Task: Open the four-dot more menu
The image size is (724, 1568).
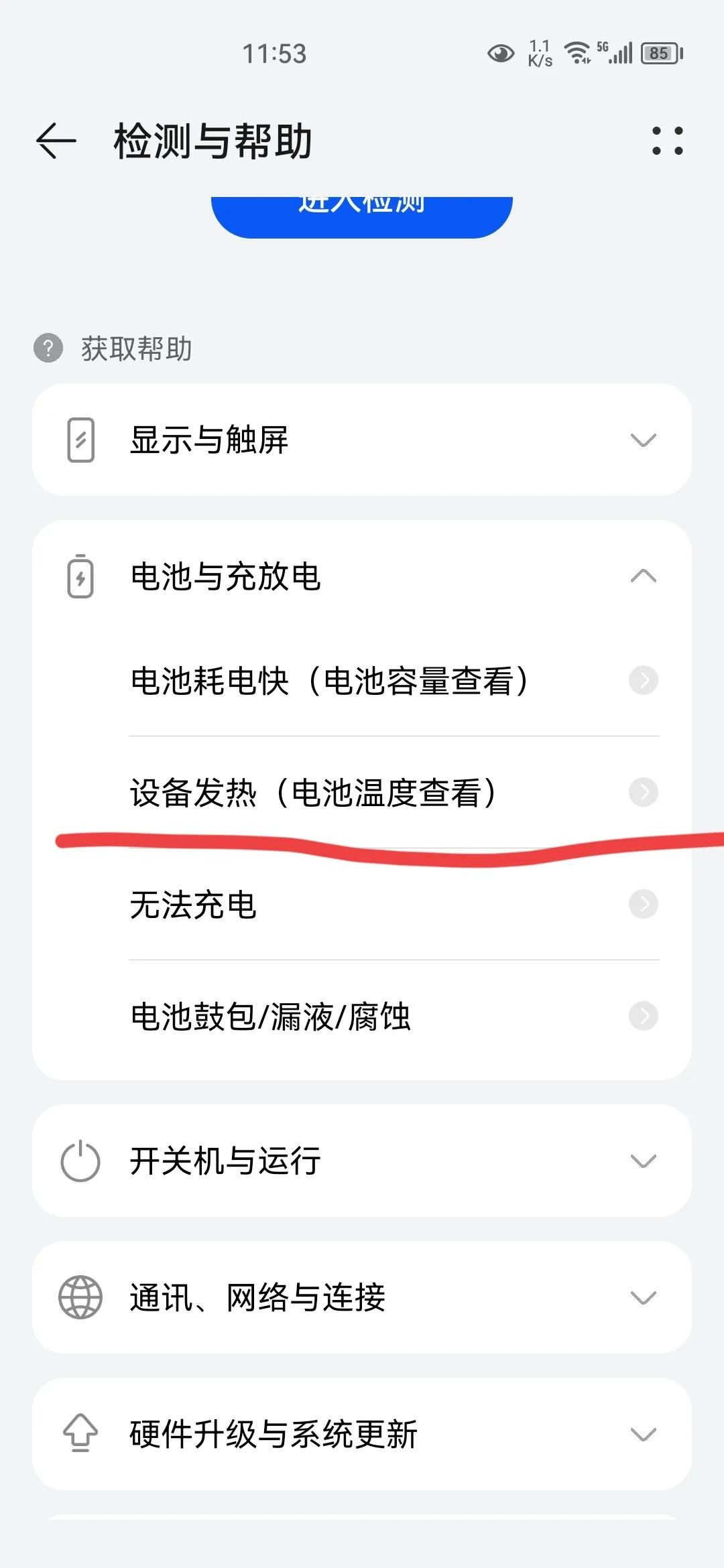Action: (667, 141)
